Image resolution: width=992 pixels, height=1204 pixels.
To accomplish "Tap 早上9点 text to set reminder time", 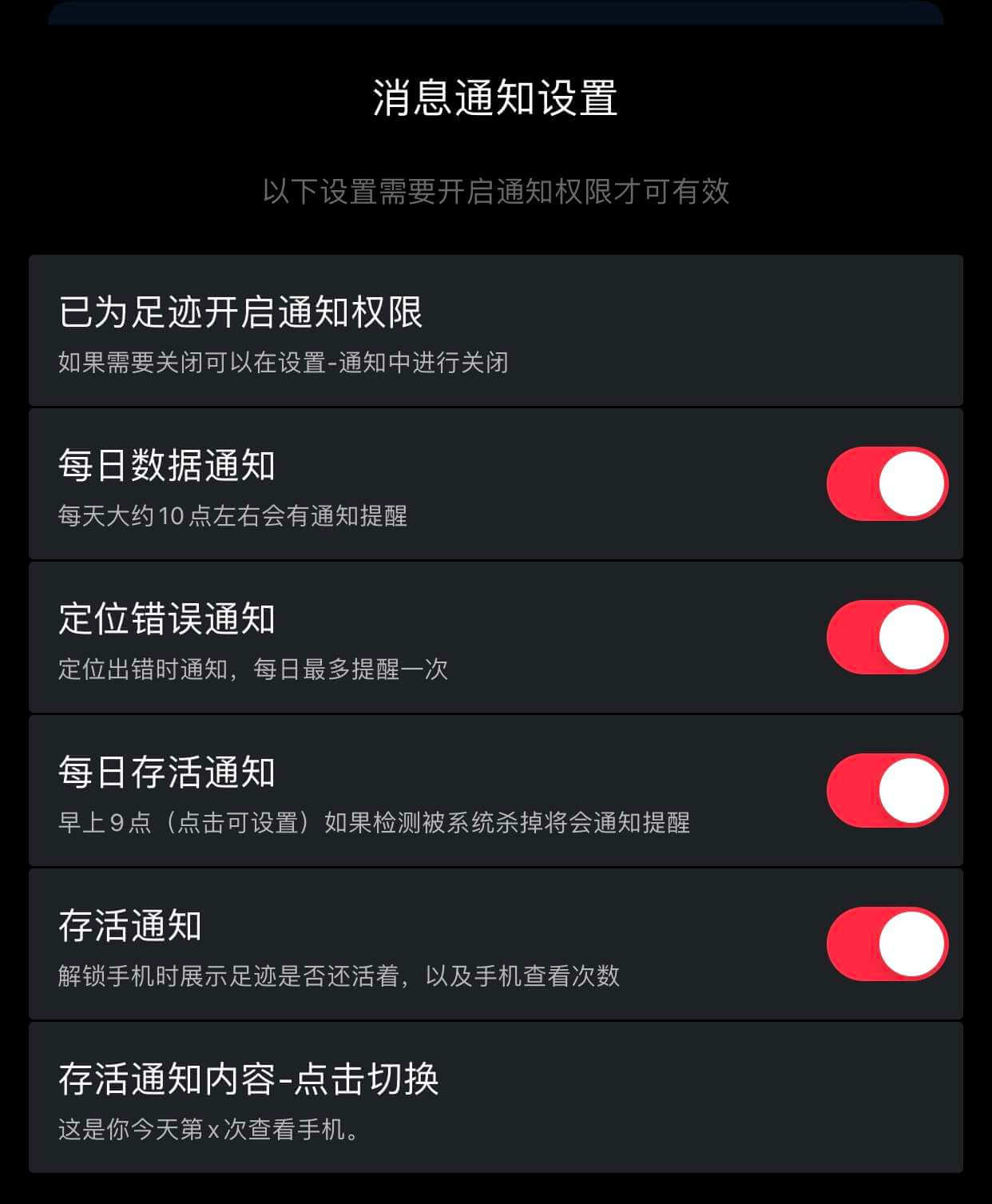I will [x=105, y=823].
